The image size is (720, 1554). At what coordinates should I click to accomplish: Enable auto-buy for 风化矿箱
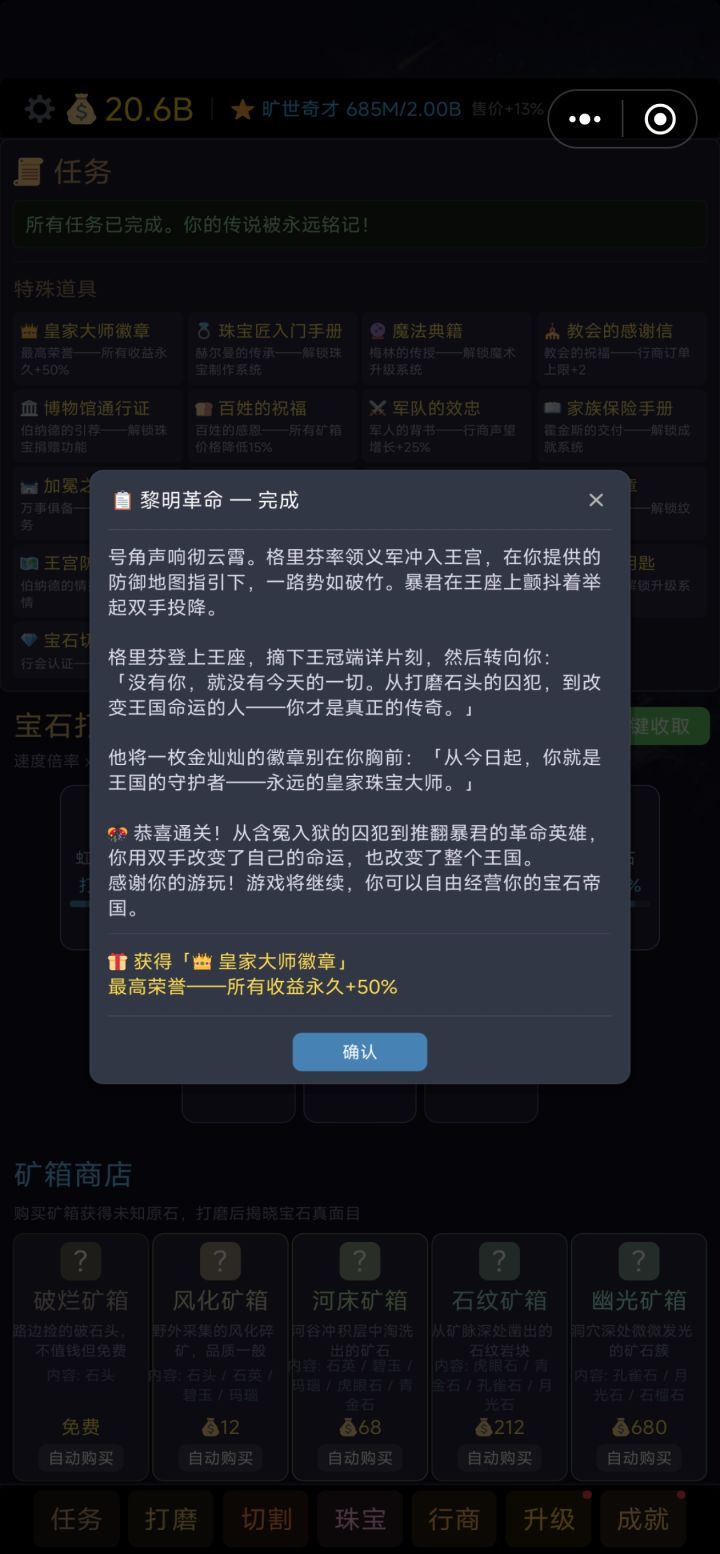pyautogui.click(x=220, y=1459)
